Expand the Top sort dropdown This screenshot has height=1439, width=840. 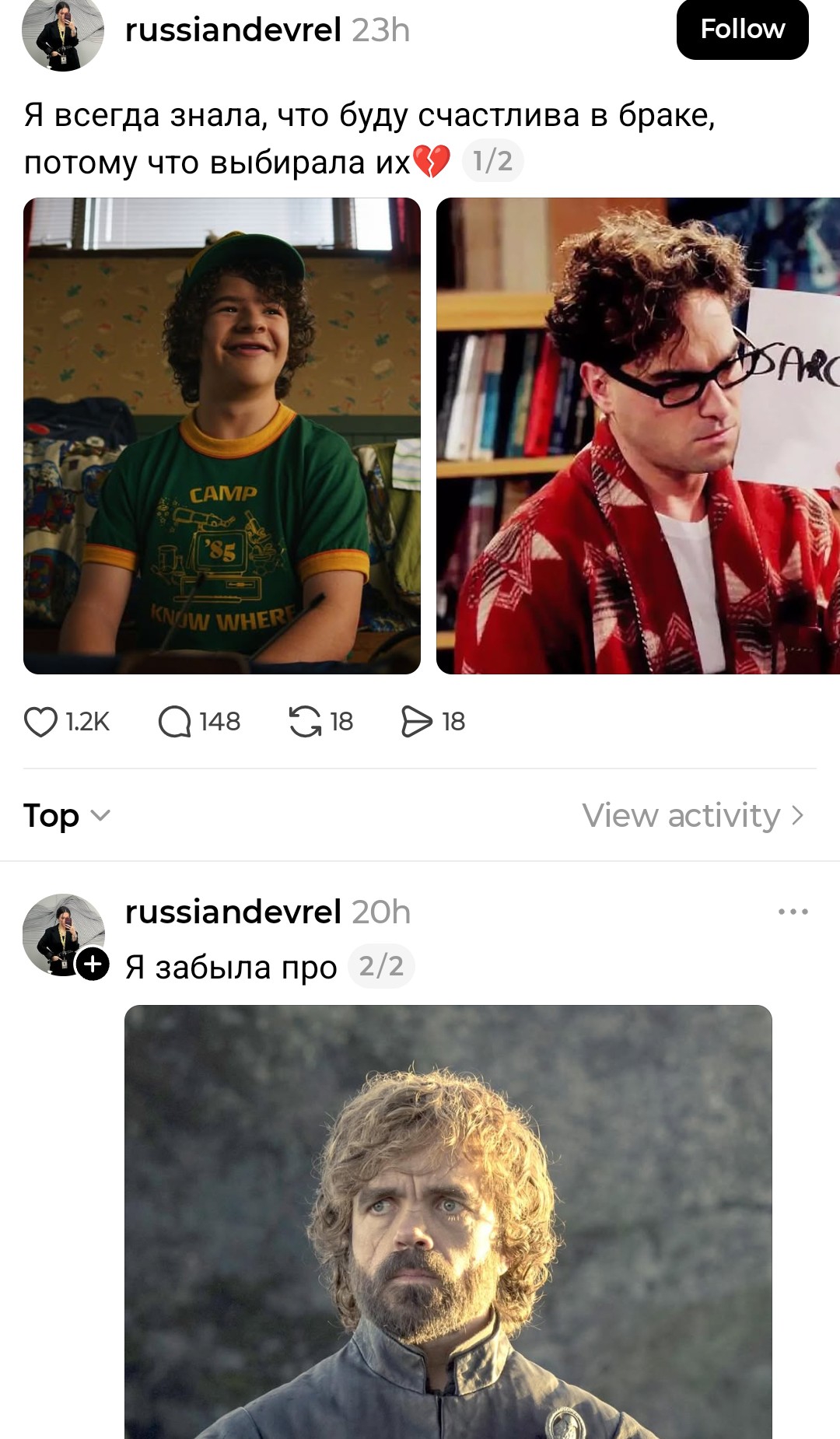[x=67, y=816]
